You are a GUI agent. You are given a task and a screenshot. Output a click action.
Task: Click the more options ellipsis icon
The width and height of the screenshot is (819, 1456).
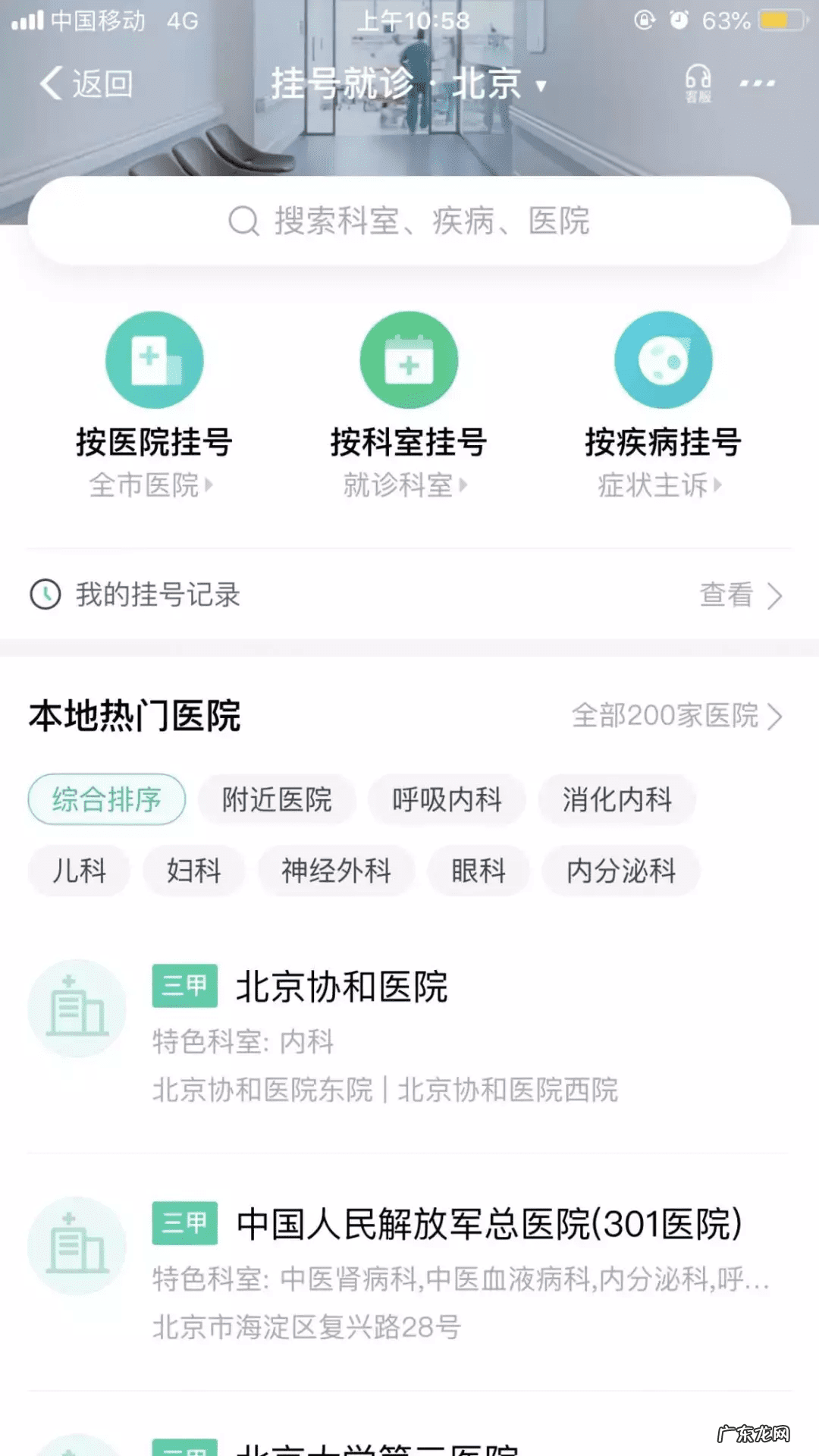coord(757,83)
